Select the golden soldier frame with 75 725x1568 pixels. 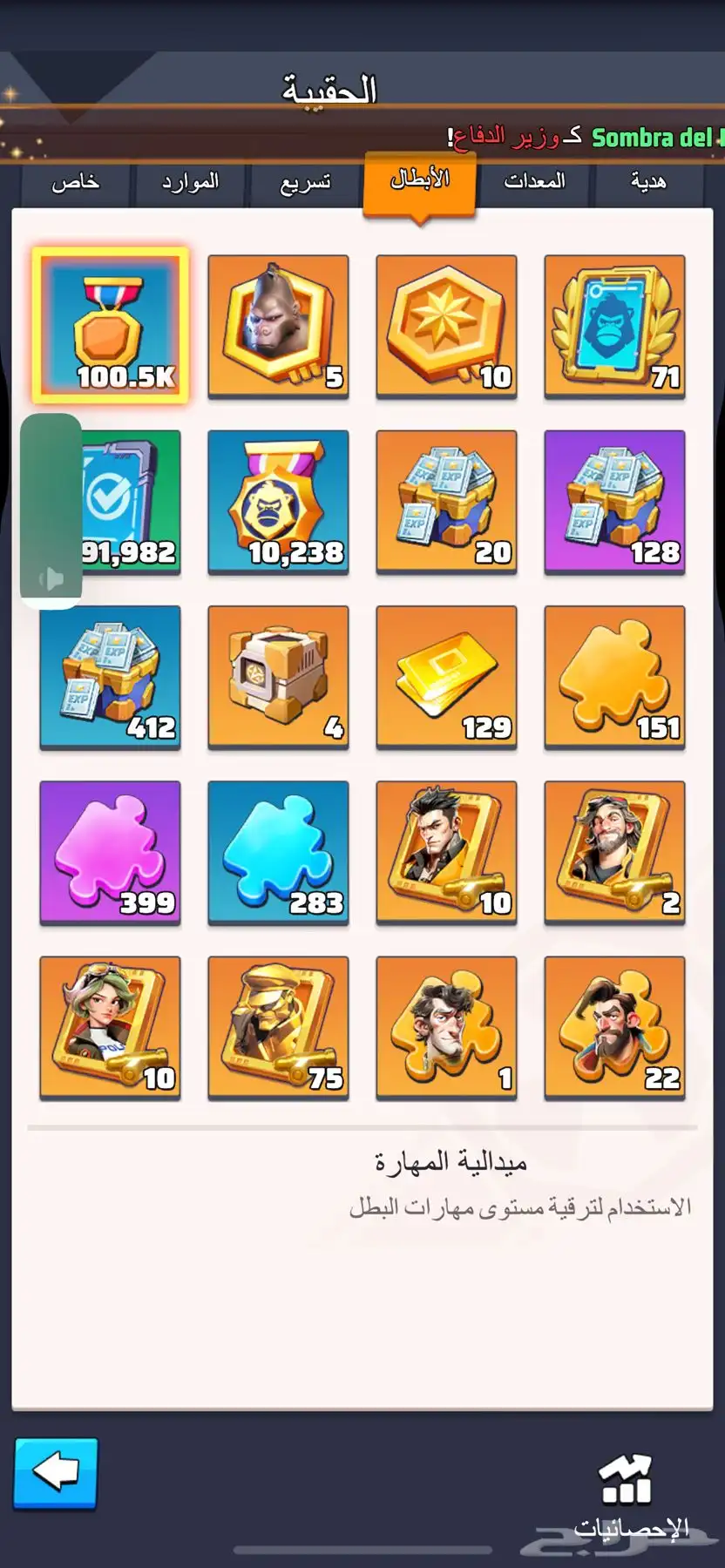tap(278, 1028)
